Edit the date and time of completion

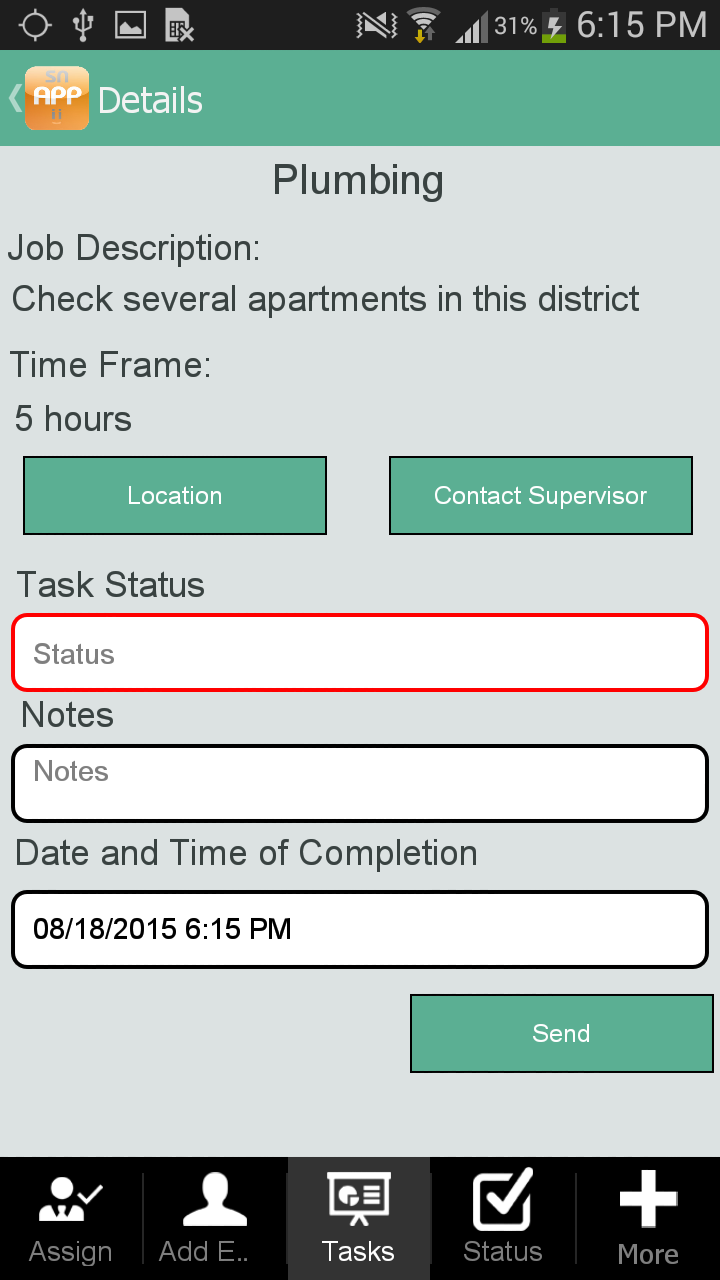pyautogui.click(x=360, y=929)
